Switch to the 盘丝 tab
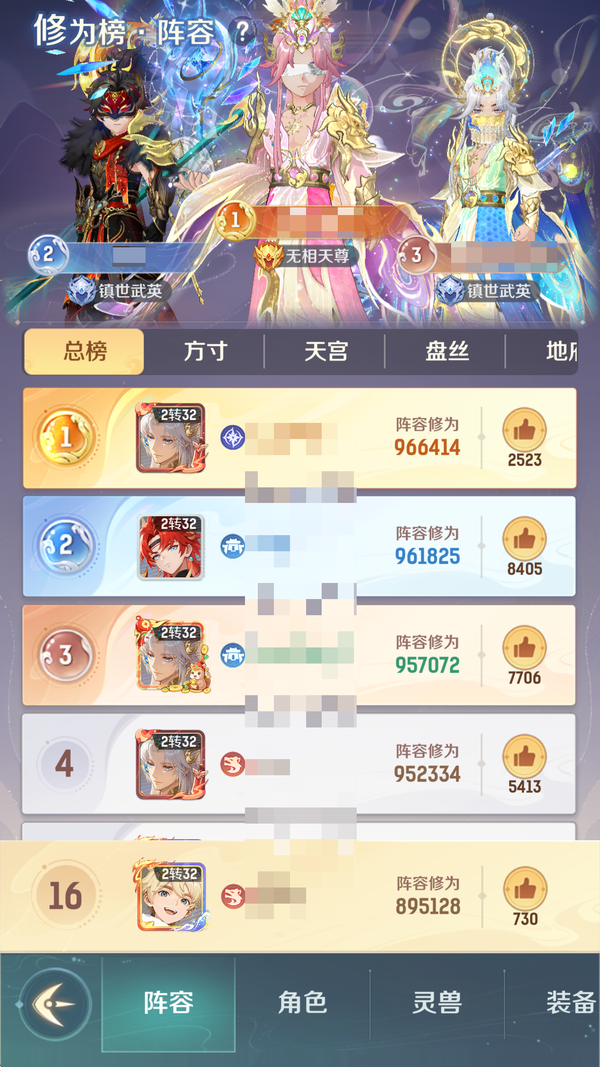This screenshot has height=1067, width=600. (446, 352)
